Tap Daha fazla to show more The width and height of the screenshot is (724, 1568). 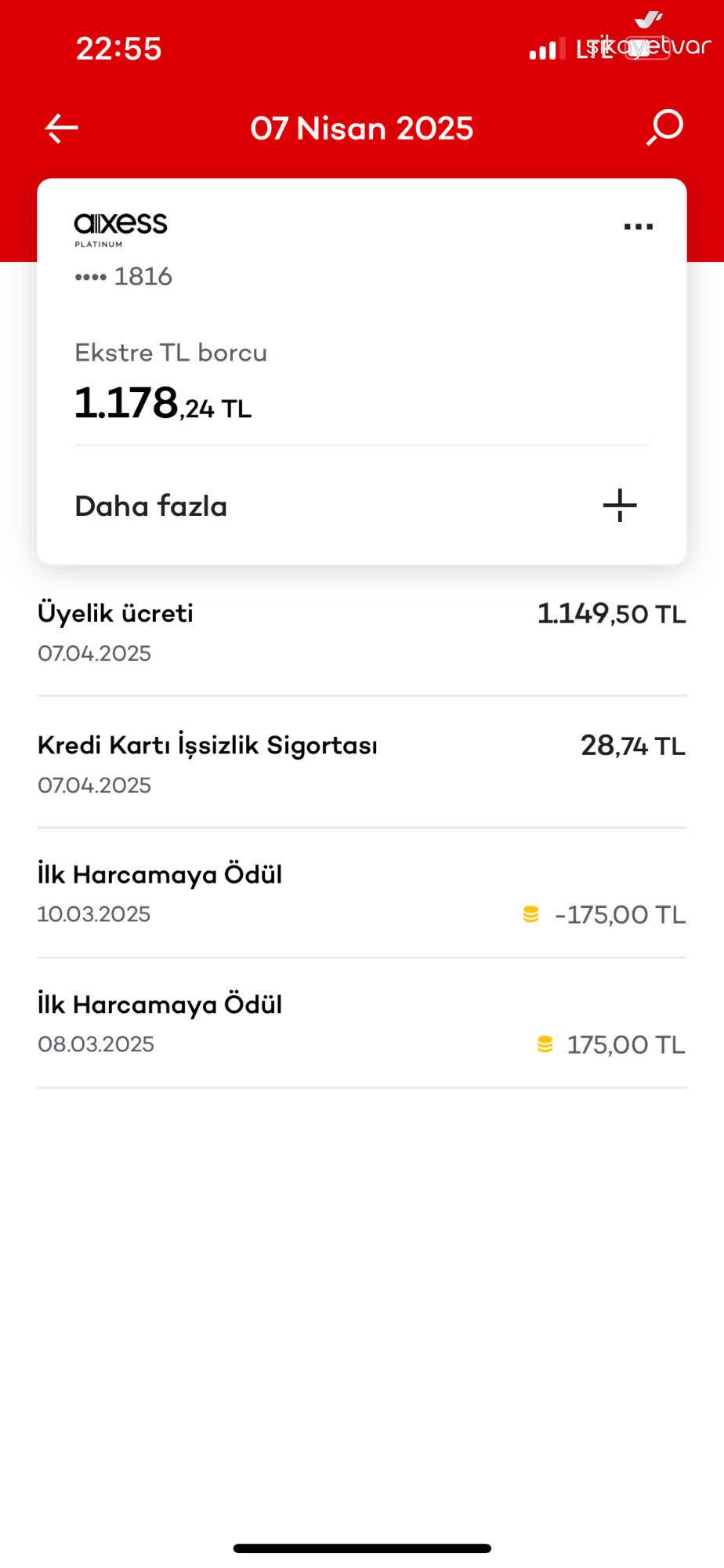click(x=151, y=506)
